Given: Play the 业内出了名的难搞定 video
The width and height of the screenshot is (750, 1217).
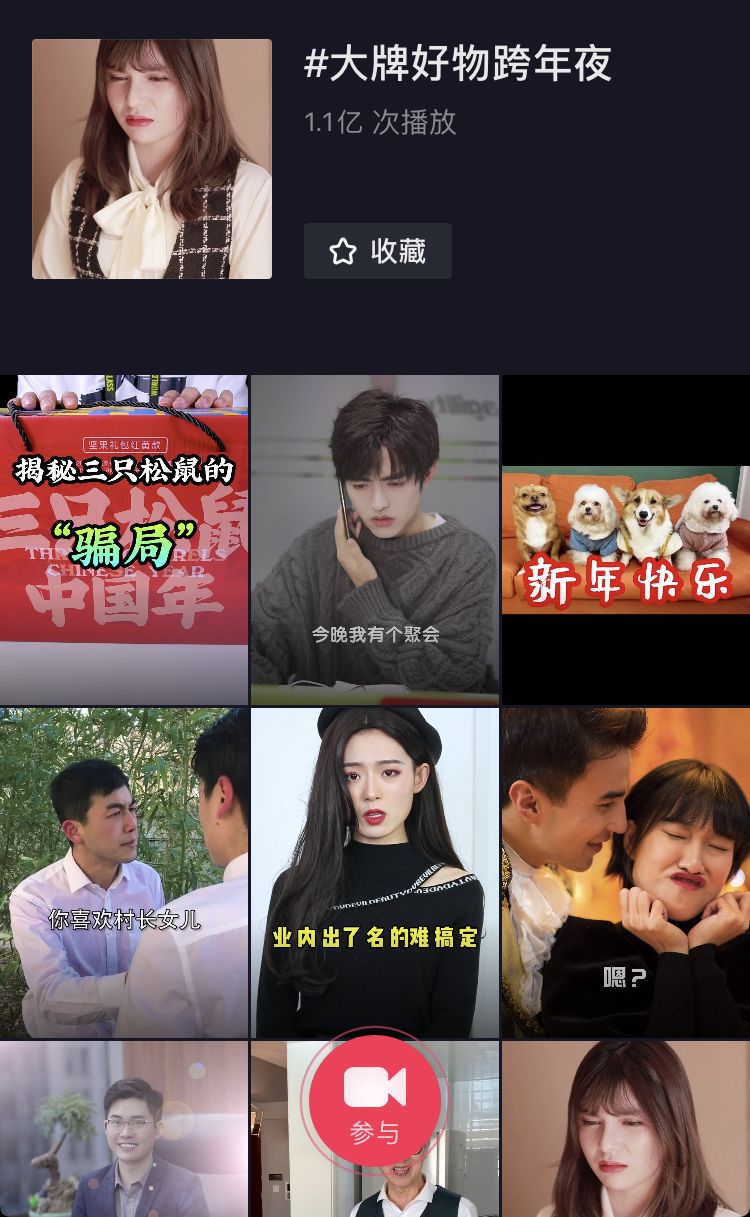Looking at the screenshot, I should (374, 870).
